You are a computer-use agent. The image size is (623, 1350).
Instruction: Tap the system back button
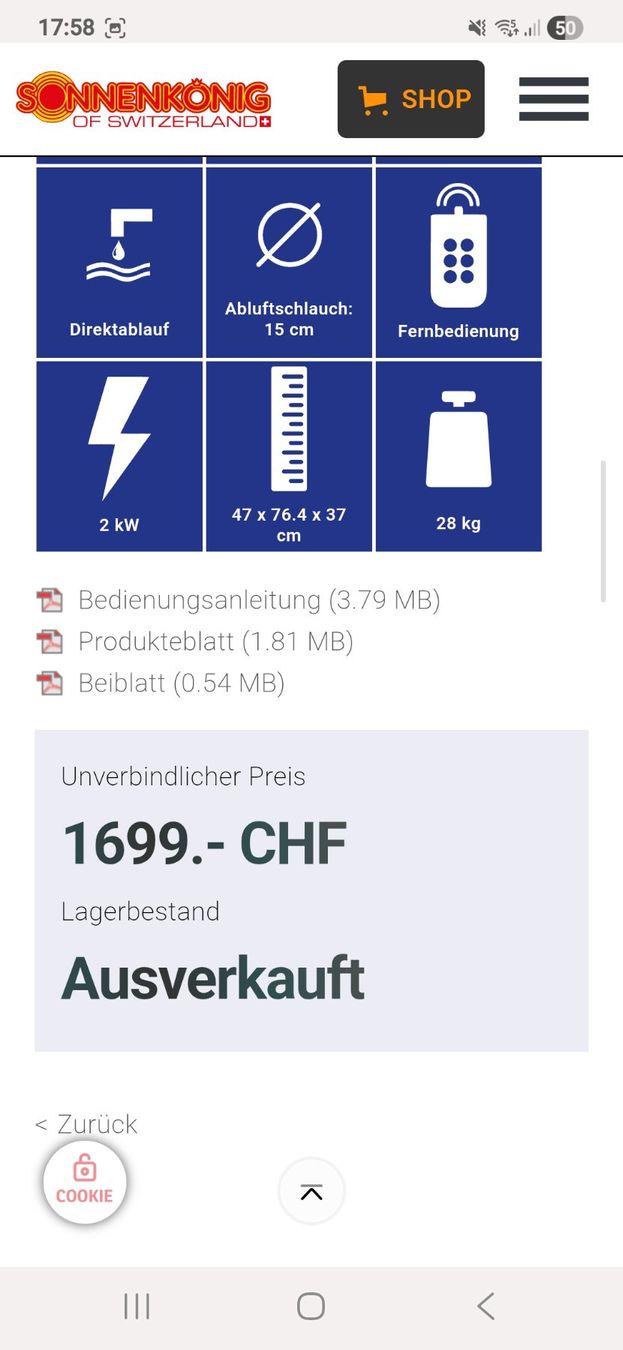(x=486, y=1306)
